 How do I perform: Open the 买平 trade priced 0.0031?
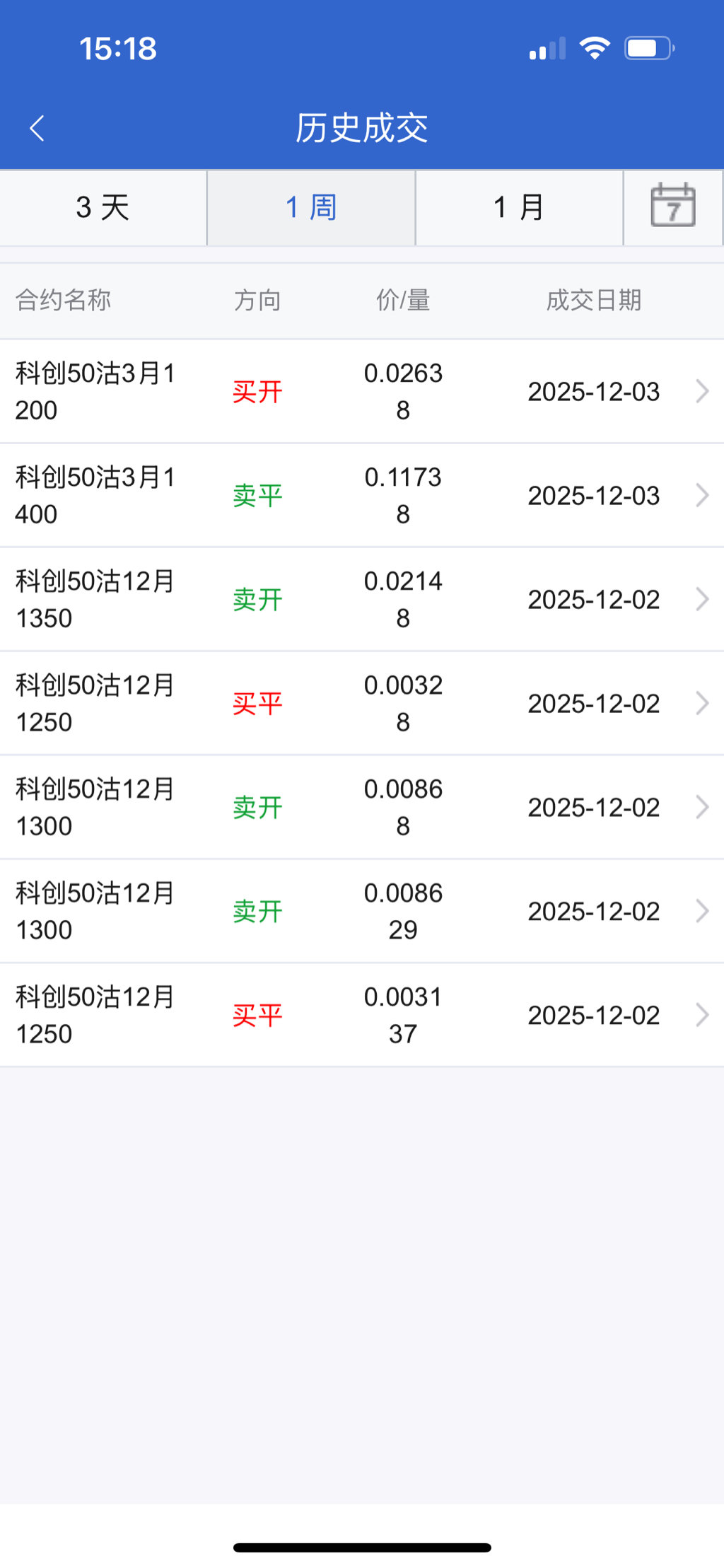coord(362,1015)
